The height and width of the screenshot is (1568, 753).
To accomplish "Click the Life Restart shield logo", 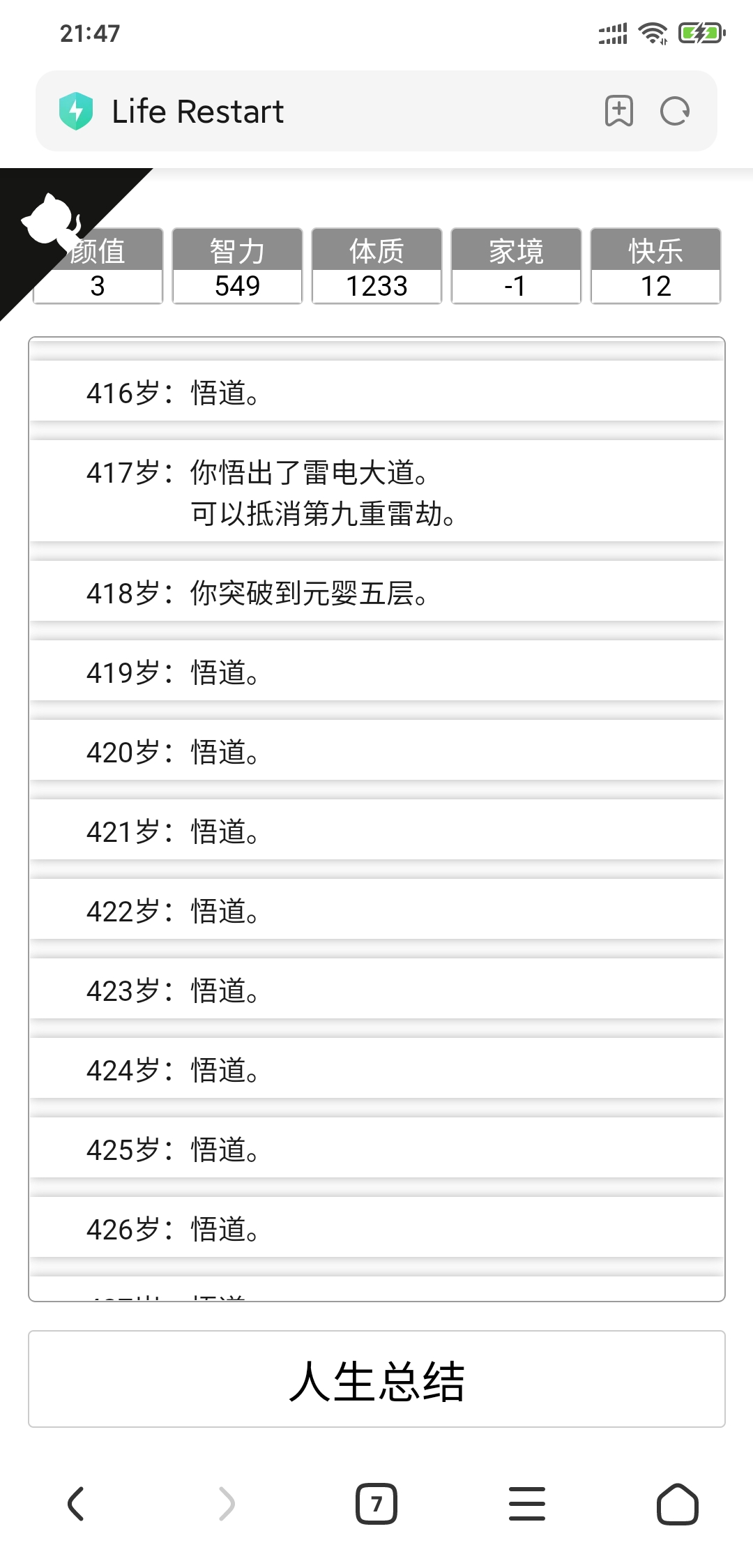I will [77, 110].
